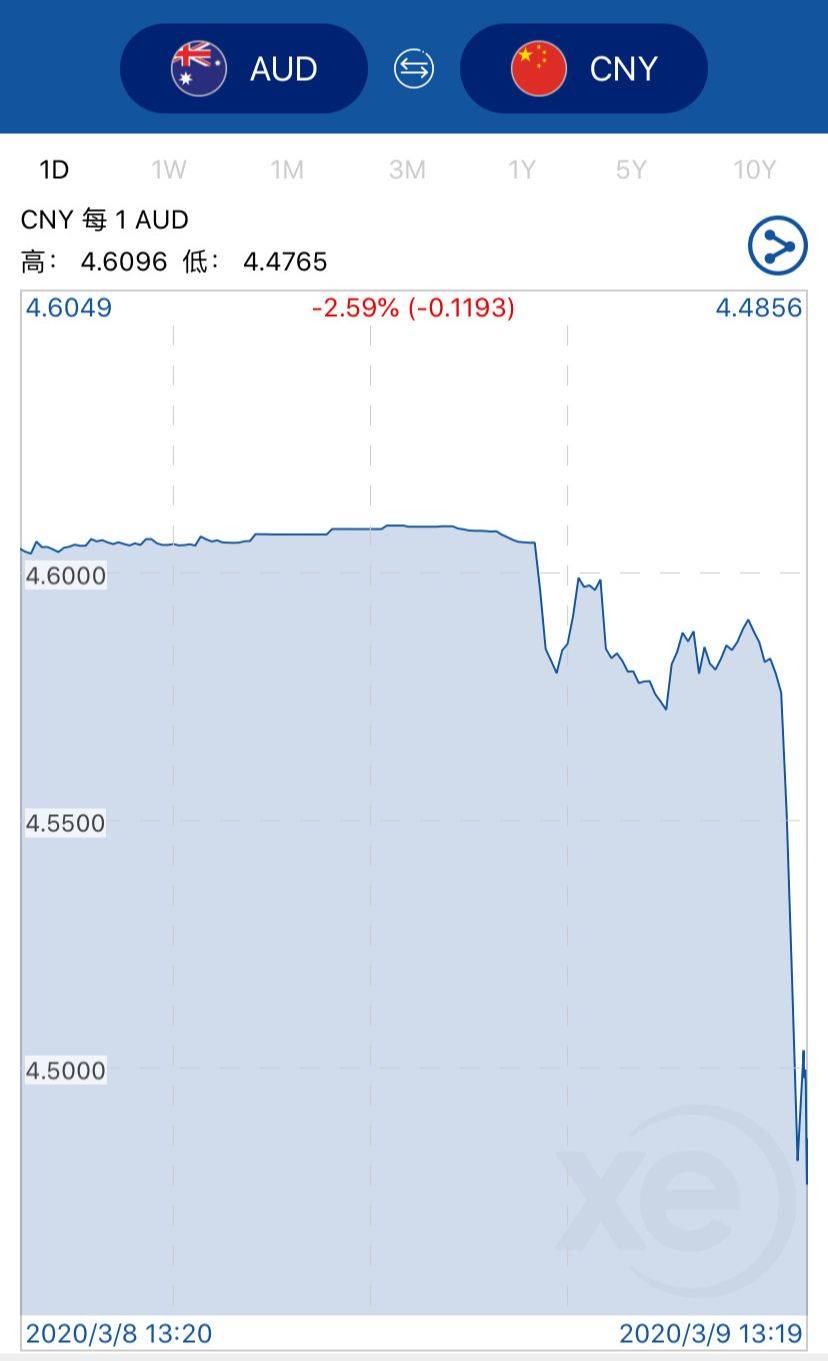Swap the AUD and CNY currencies
The height and width of the screenshot is (1361, 828).
tap(414, 69)
